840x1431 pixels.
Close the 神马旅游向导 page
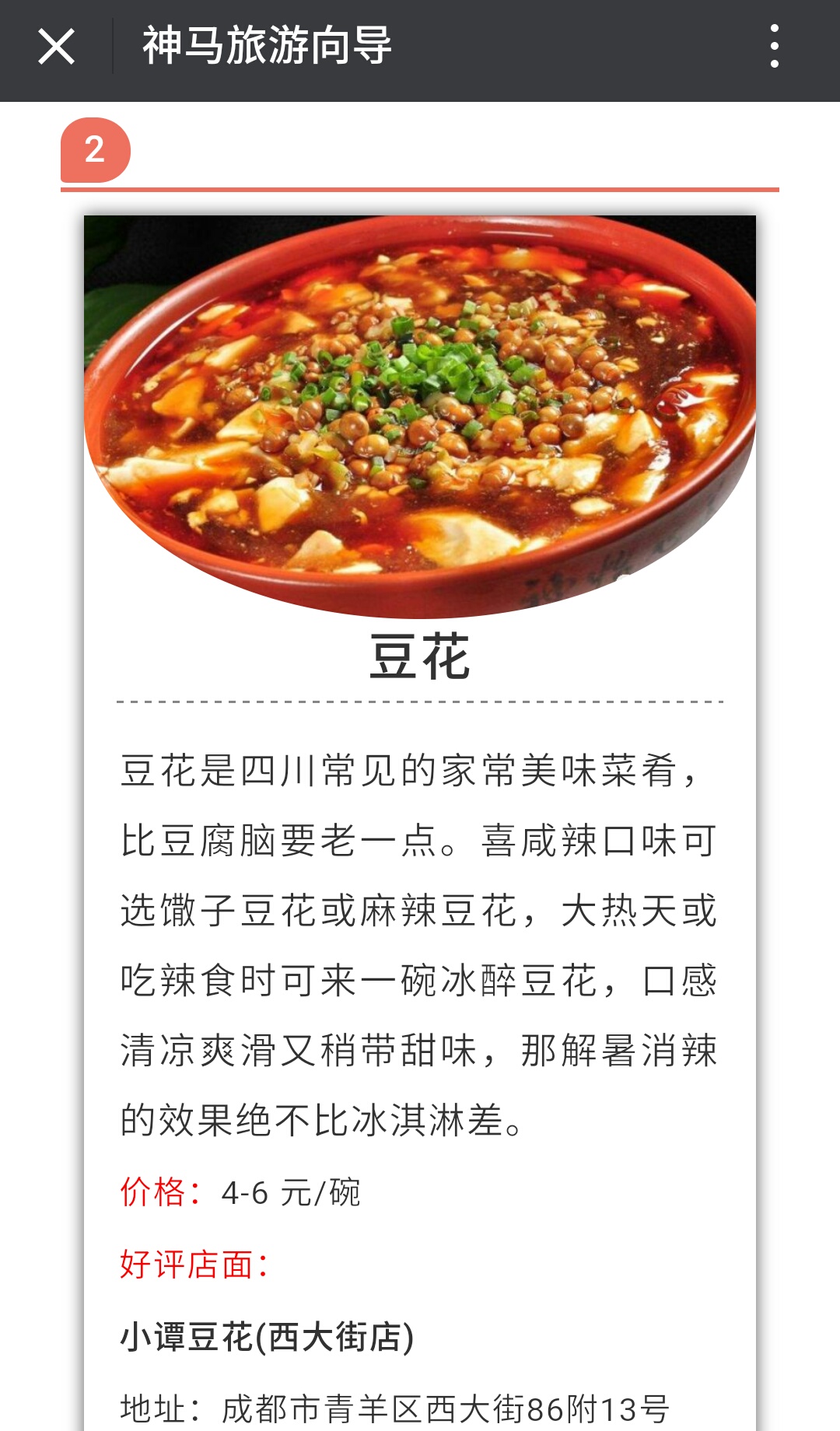(x=56, y=47)
